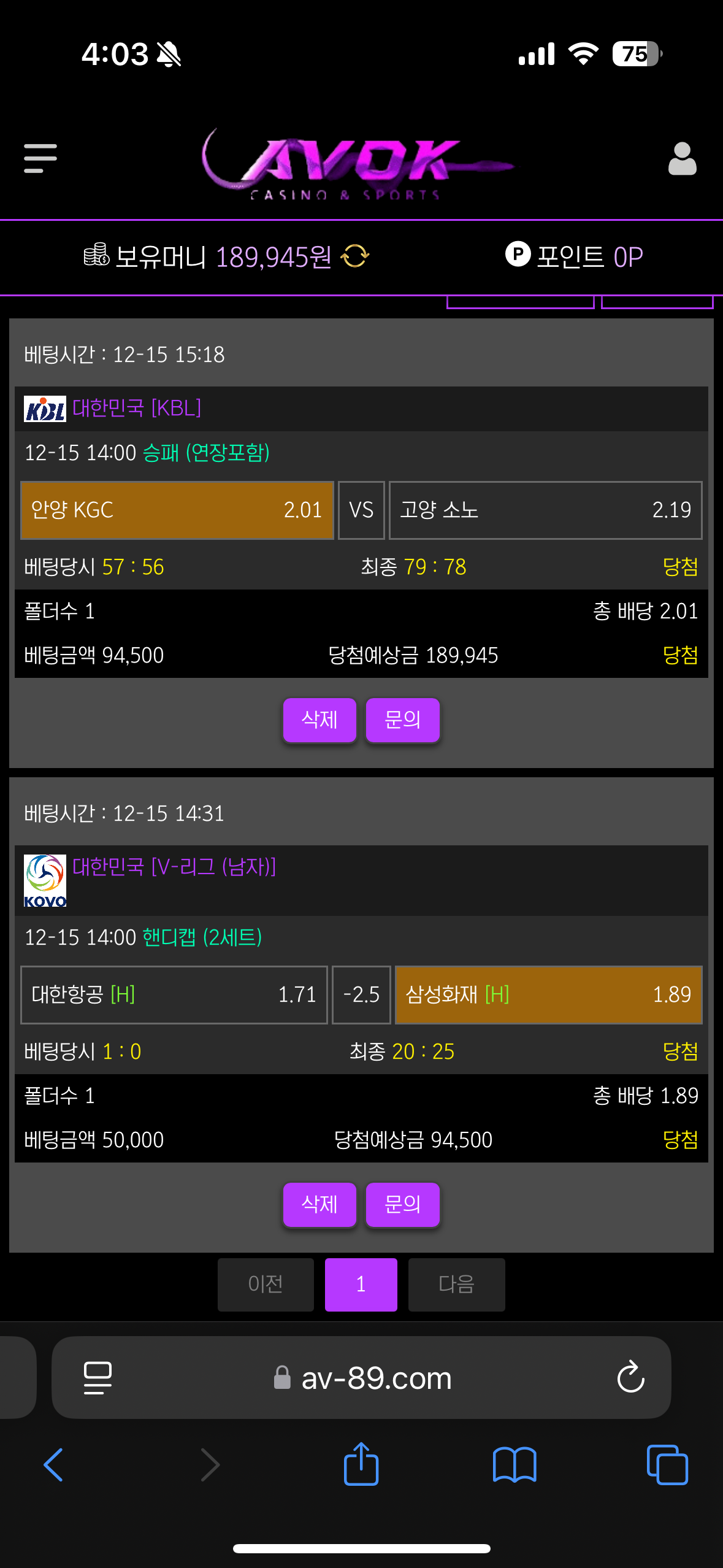Select page 1 in pagination
Viewport: 723px width, 1568px height.
click(361, 1284)
